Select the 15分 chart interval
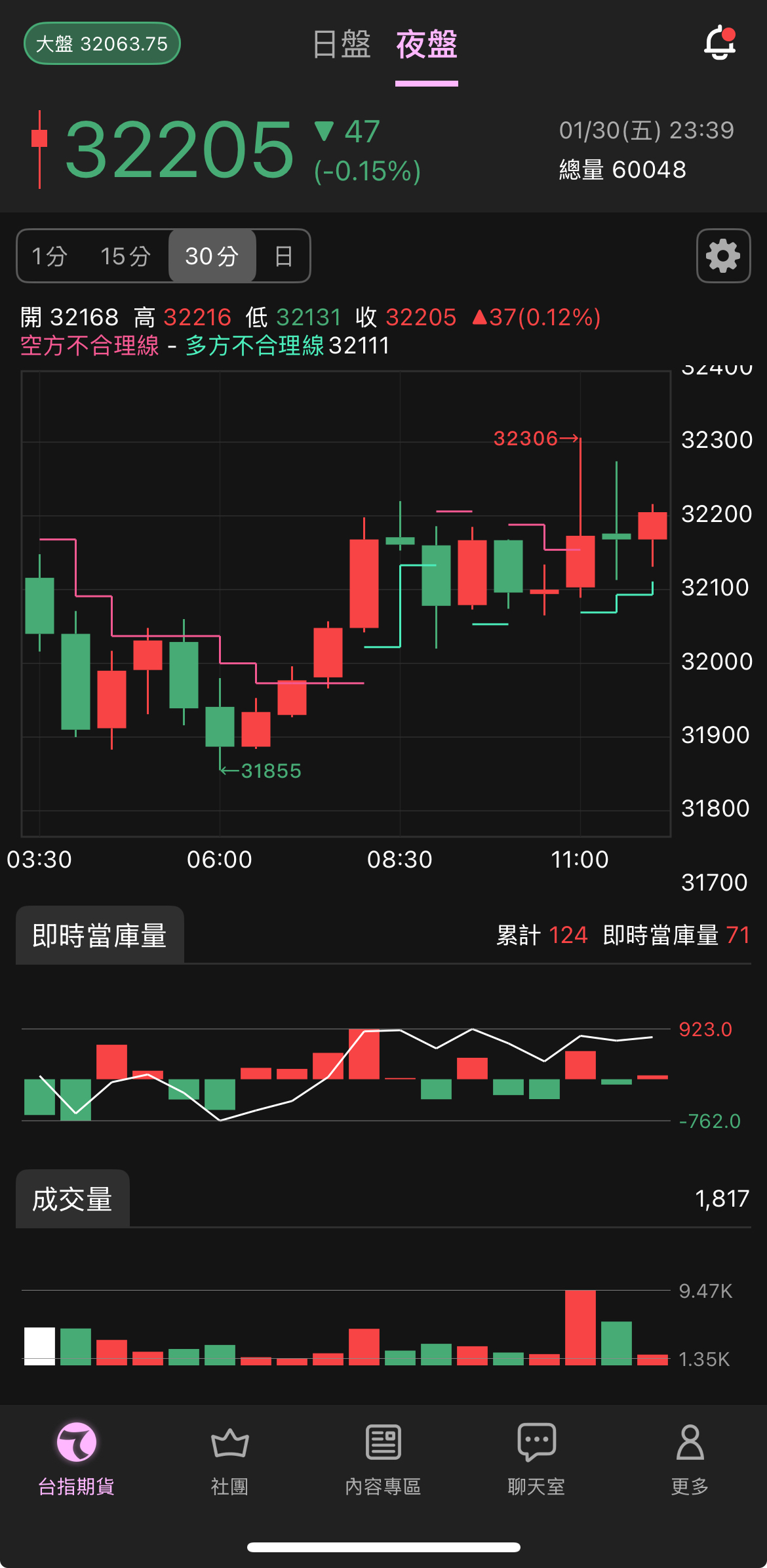This screenshot has height=1568, width=767. tap(125, 256)
